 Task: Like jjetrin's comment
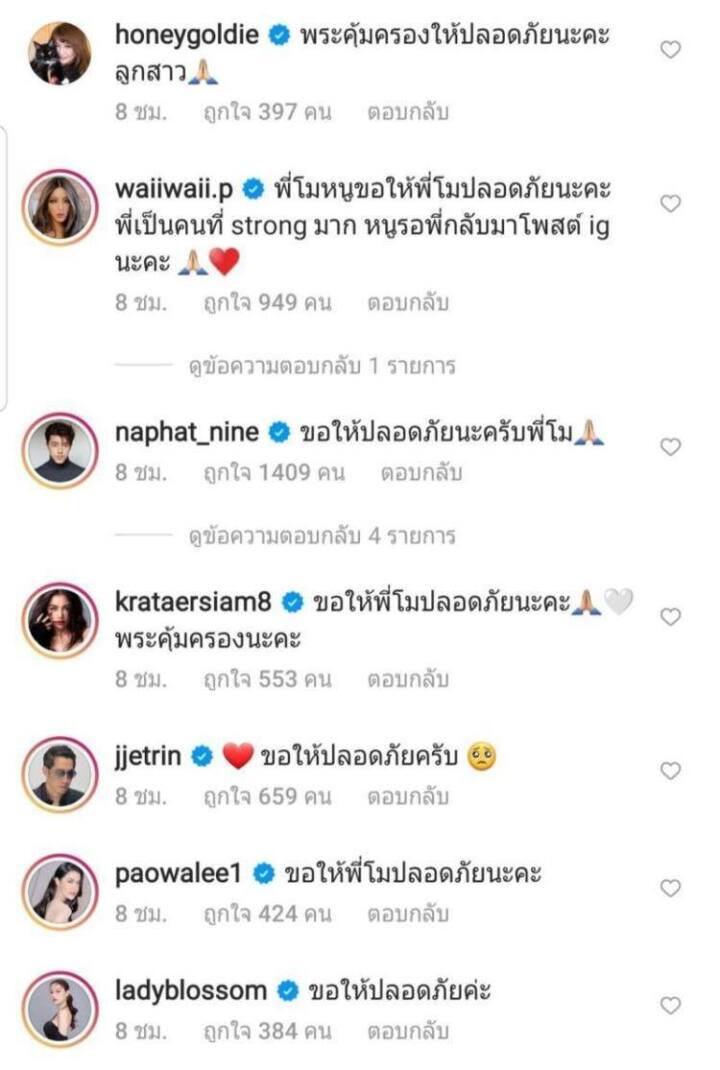(x=671, y=770)
